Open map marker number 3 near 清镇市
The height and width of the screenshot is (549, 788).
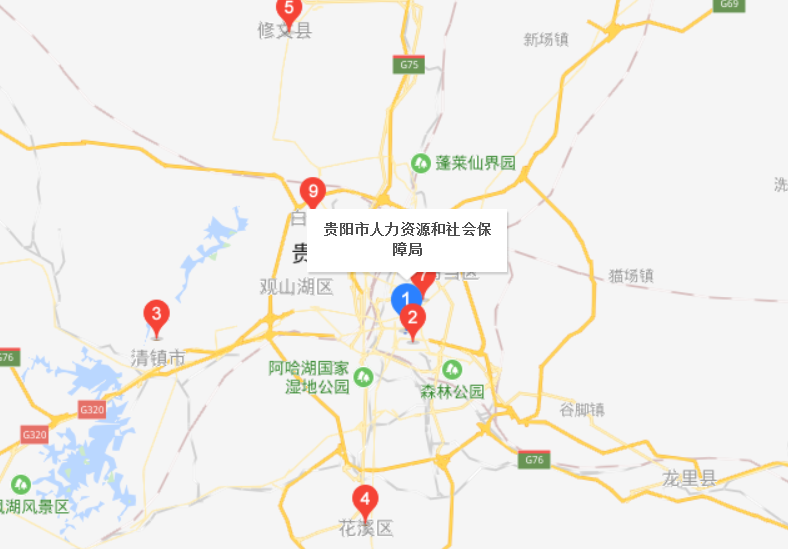(x=155, y=314)
